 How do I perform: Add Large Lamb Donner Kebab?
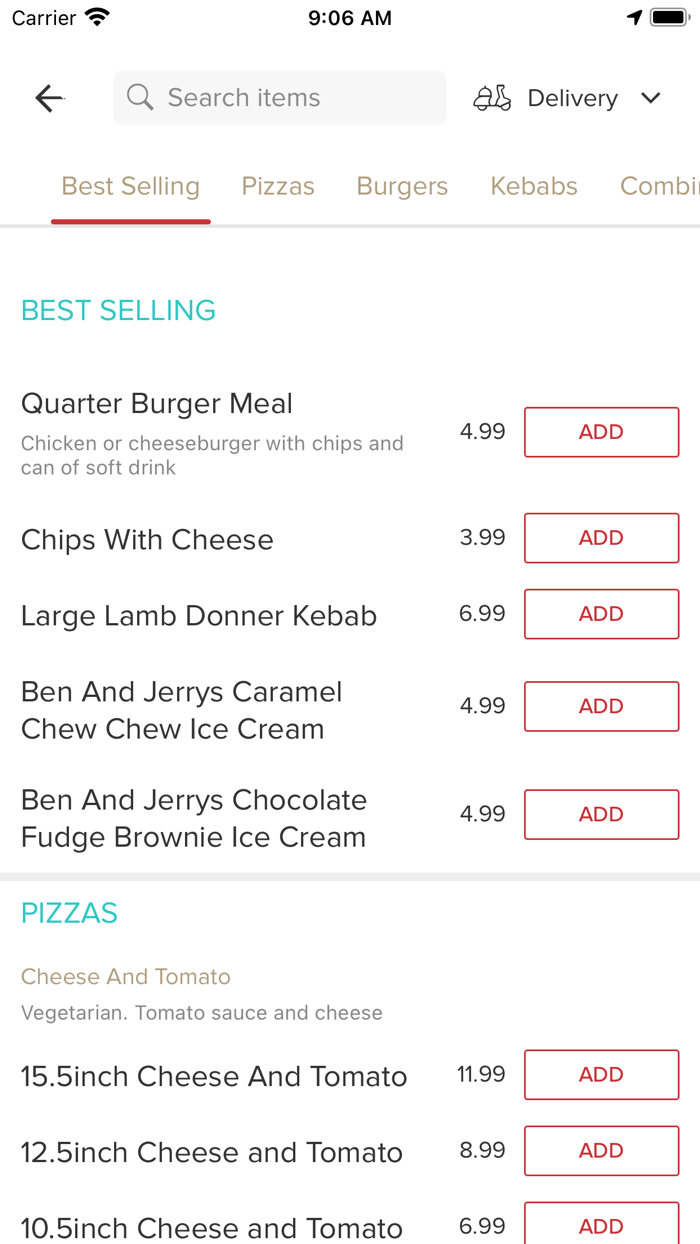point(601,614)
